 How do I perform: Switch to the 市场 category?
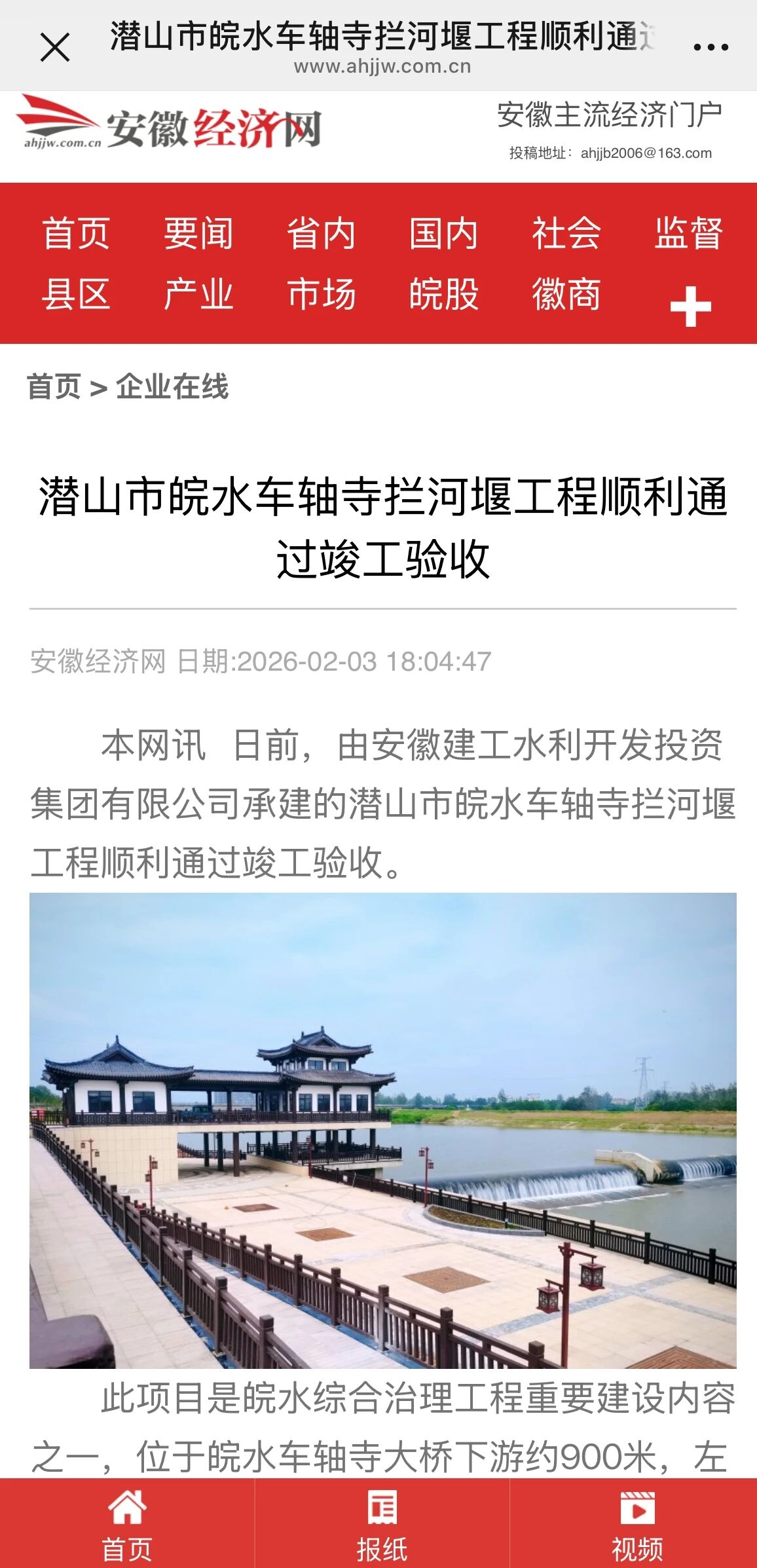pos(321,294)
